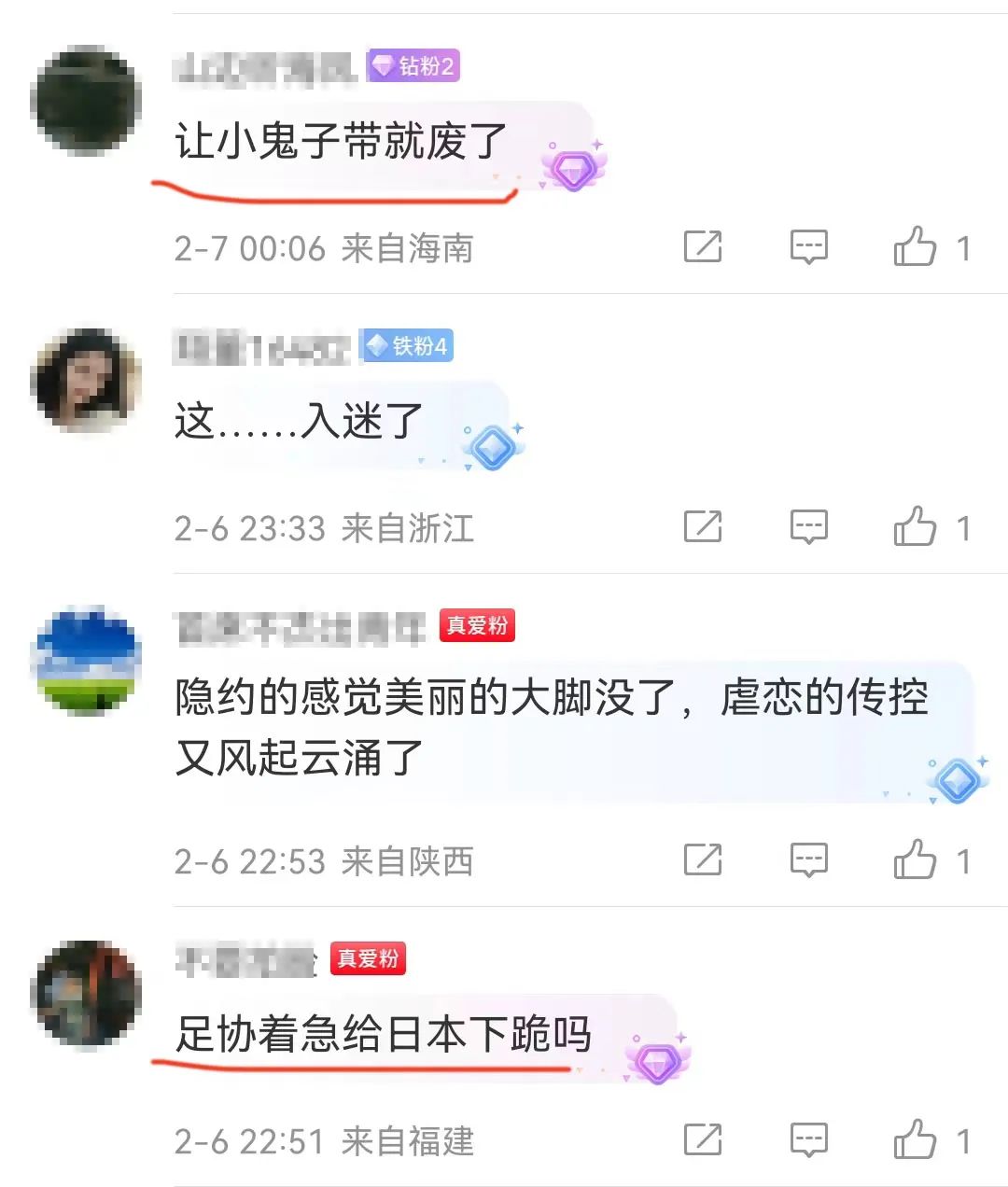This screenshot has width=1008, height=1187.
Task: Open the avatar of the 福建 commenter
Action: [86, 993]
